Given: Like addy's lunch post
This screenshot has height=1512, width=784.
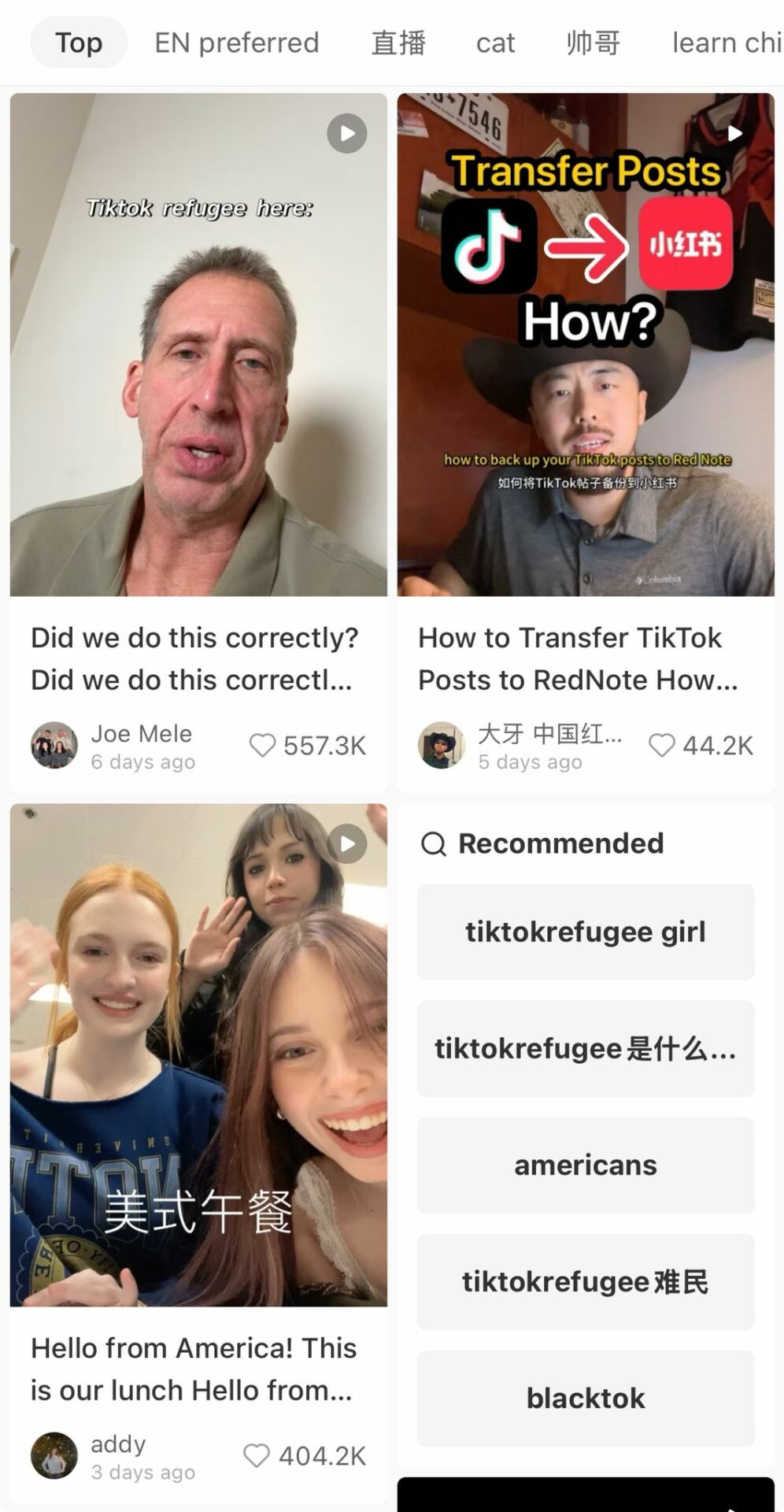Looking at the screenshot, I should (x=257, y=1455).
